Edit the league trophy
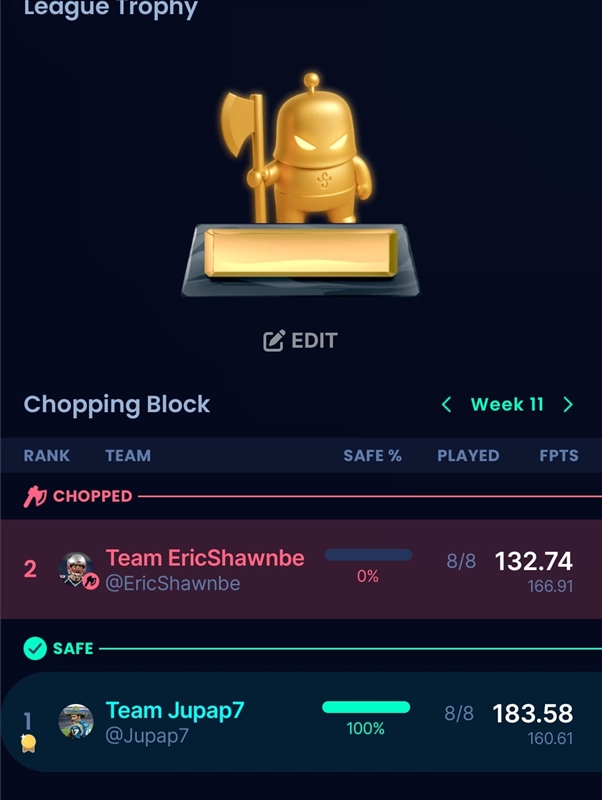The width and height of the screenshot is (602, 800). point(300,341)
